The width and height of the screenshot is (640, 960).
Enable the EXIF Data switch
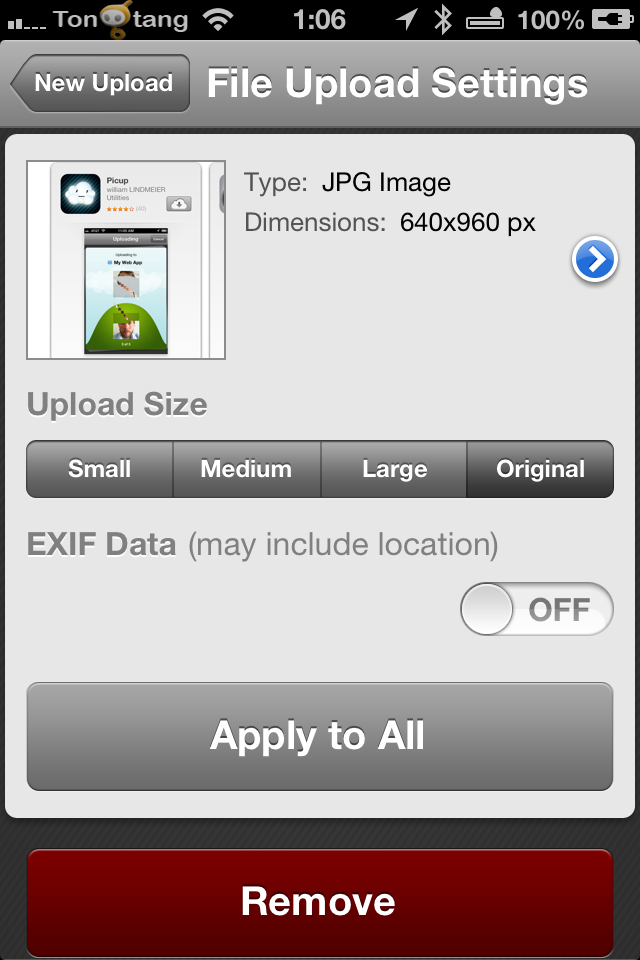(x=536, y=609)
